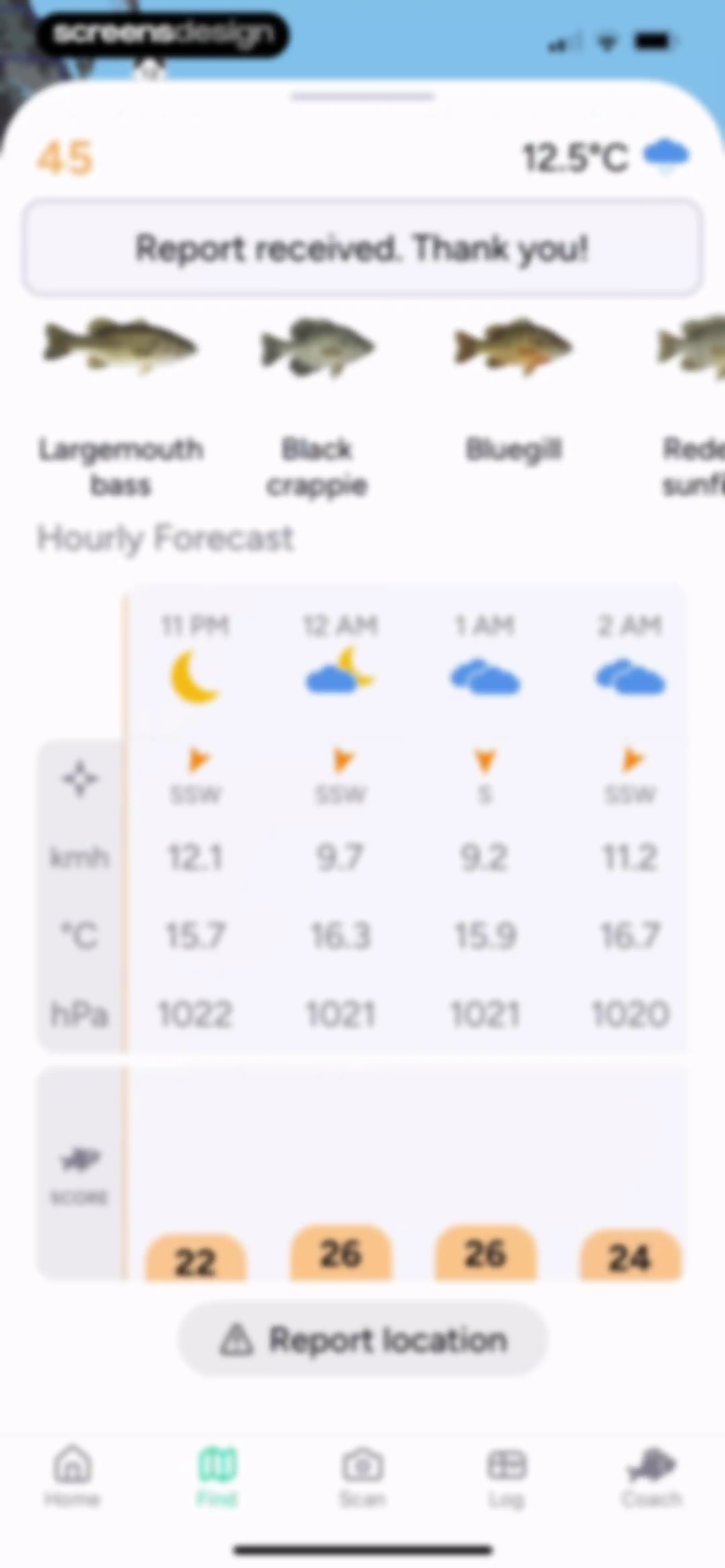Go to the Scan tab
The width and height of the screenshot is (725, 1568).
coord(362,1475)
